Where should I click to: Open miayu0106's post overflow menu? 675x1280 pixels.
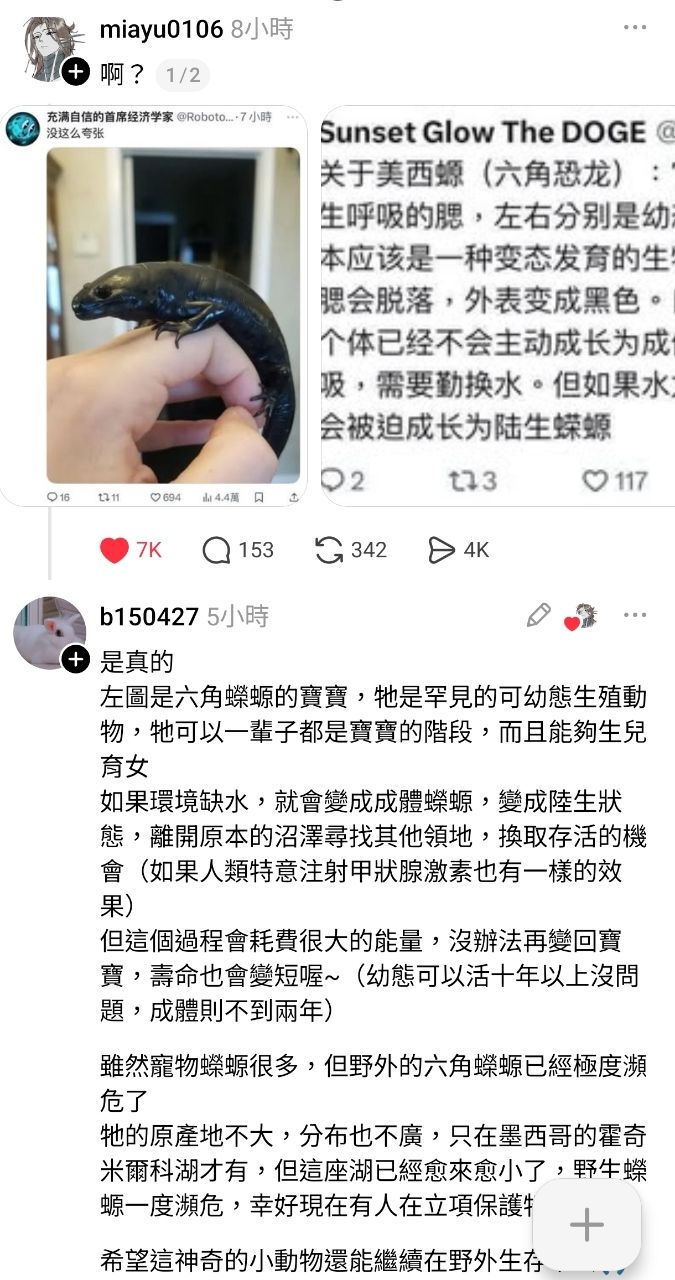tap(634, 28)
